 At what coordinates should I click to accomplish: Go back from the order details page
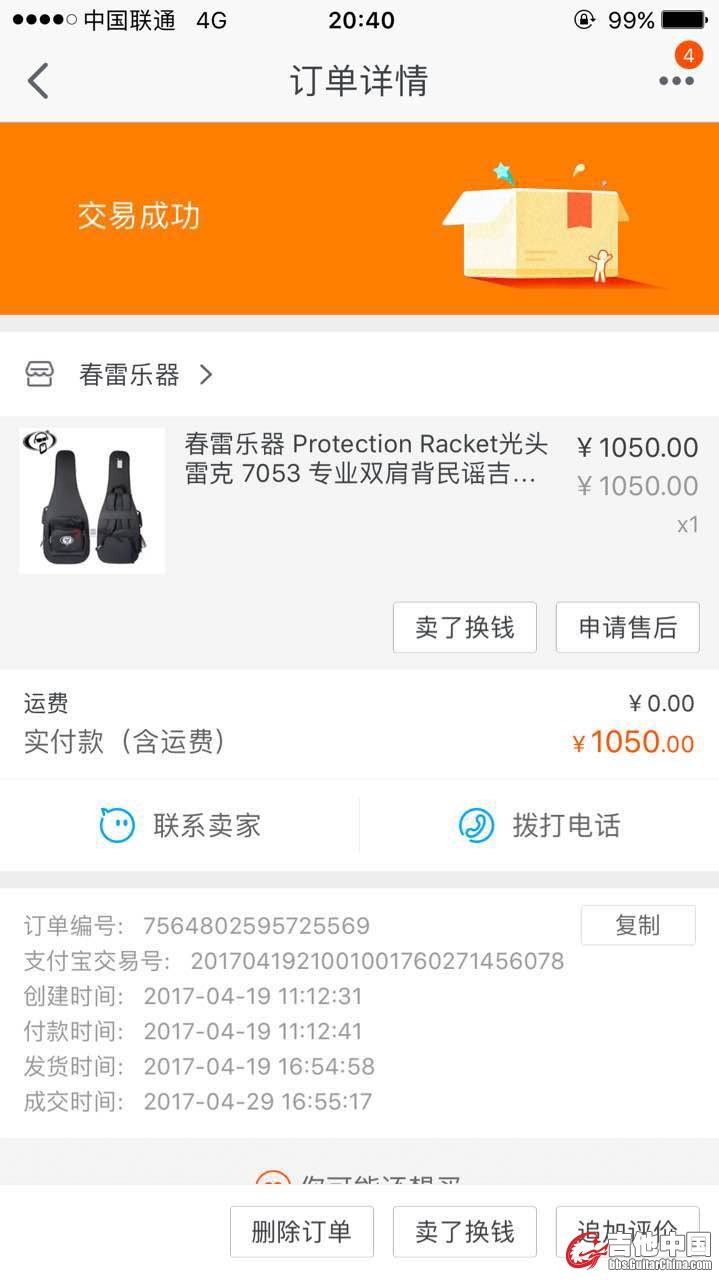(38, 81)
